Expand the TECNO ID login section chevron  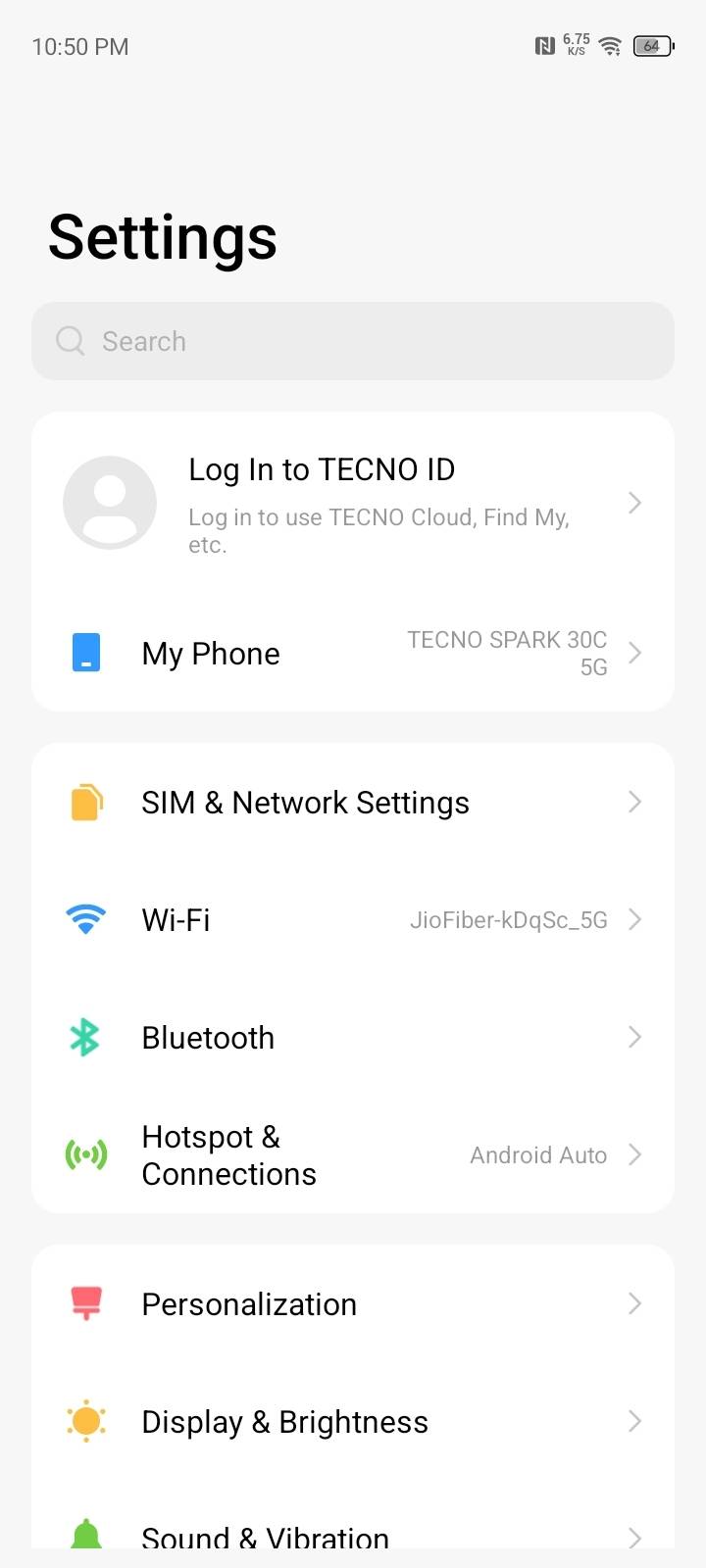click(x=635, y=502)
